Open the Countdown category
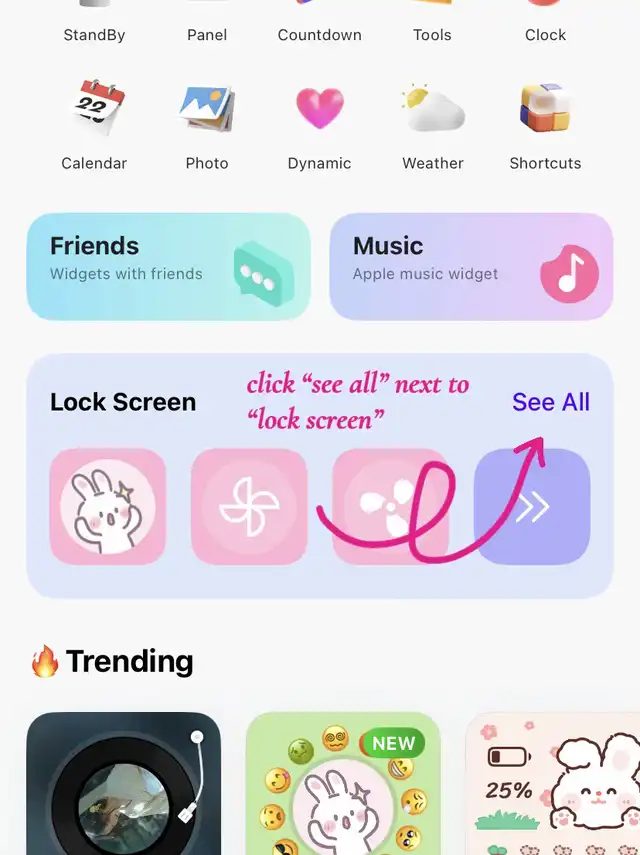The image size is (640, 855). pos(319,30)
